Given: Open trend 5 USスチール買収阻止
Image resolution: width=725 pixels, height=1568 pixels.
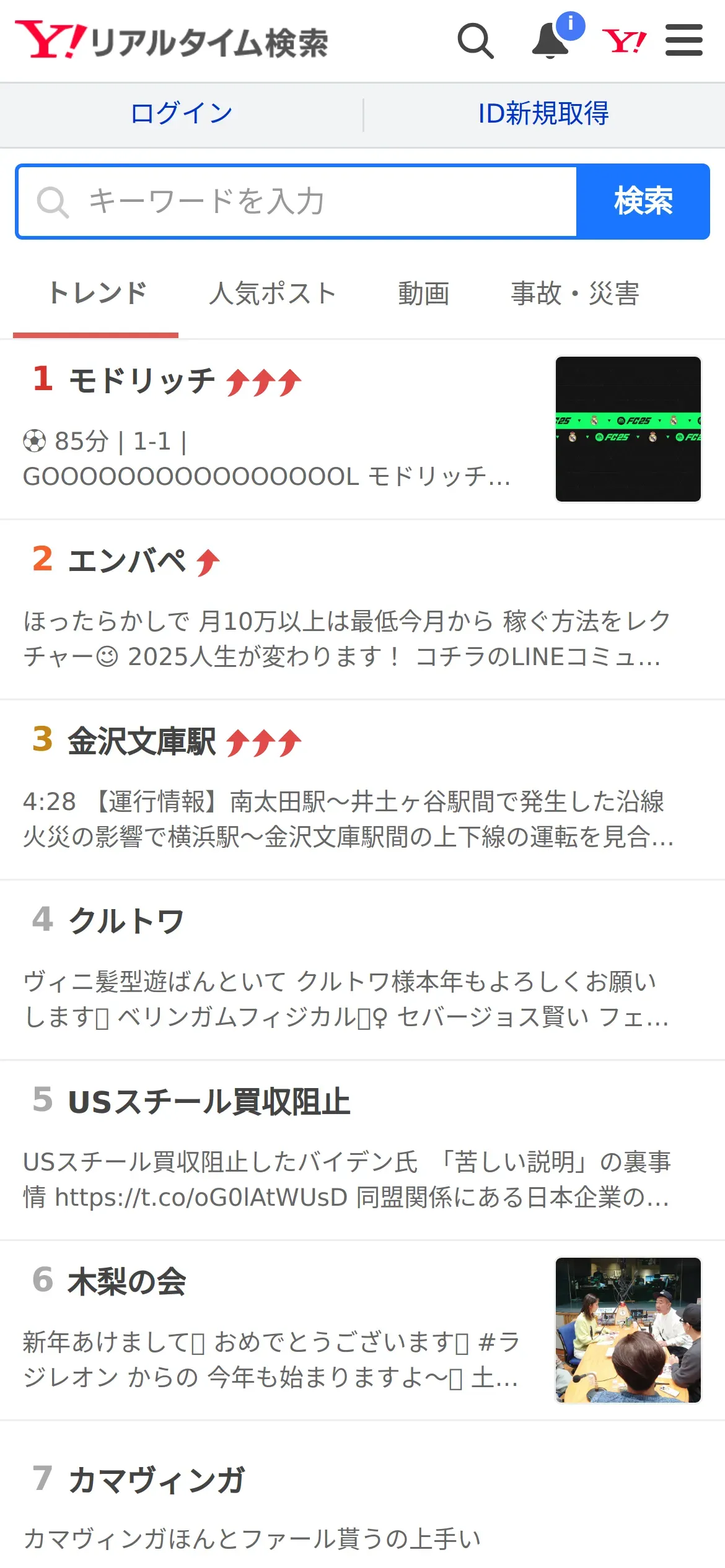Looking at the screenshot, I should (x=362, y=1151).
